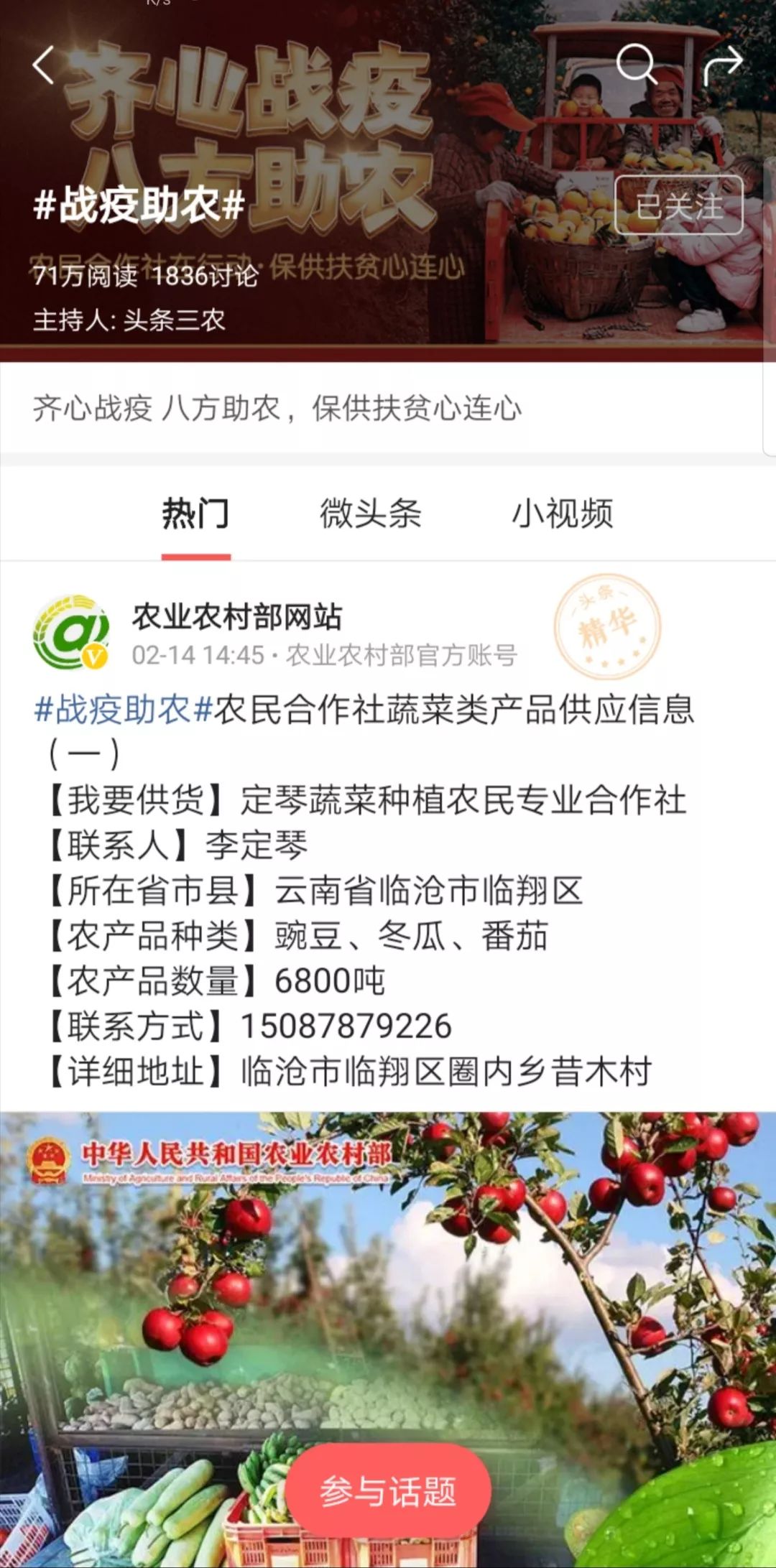Switch to the 热门 tab
This screenshot has width=776, height=1568.
click(x=195, y=514)
